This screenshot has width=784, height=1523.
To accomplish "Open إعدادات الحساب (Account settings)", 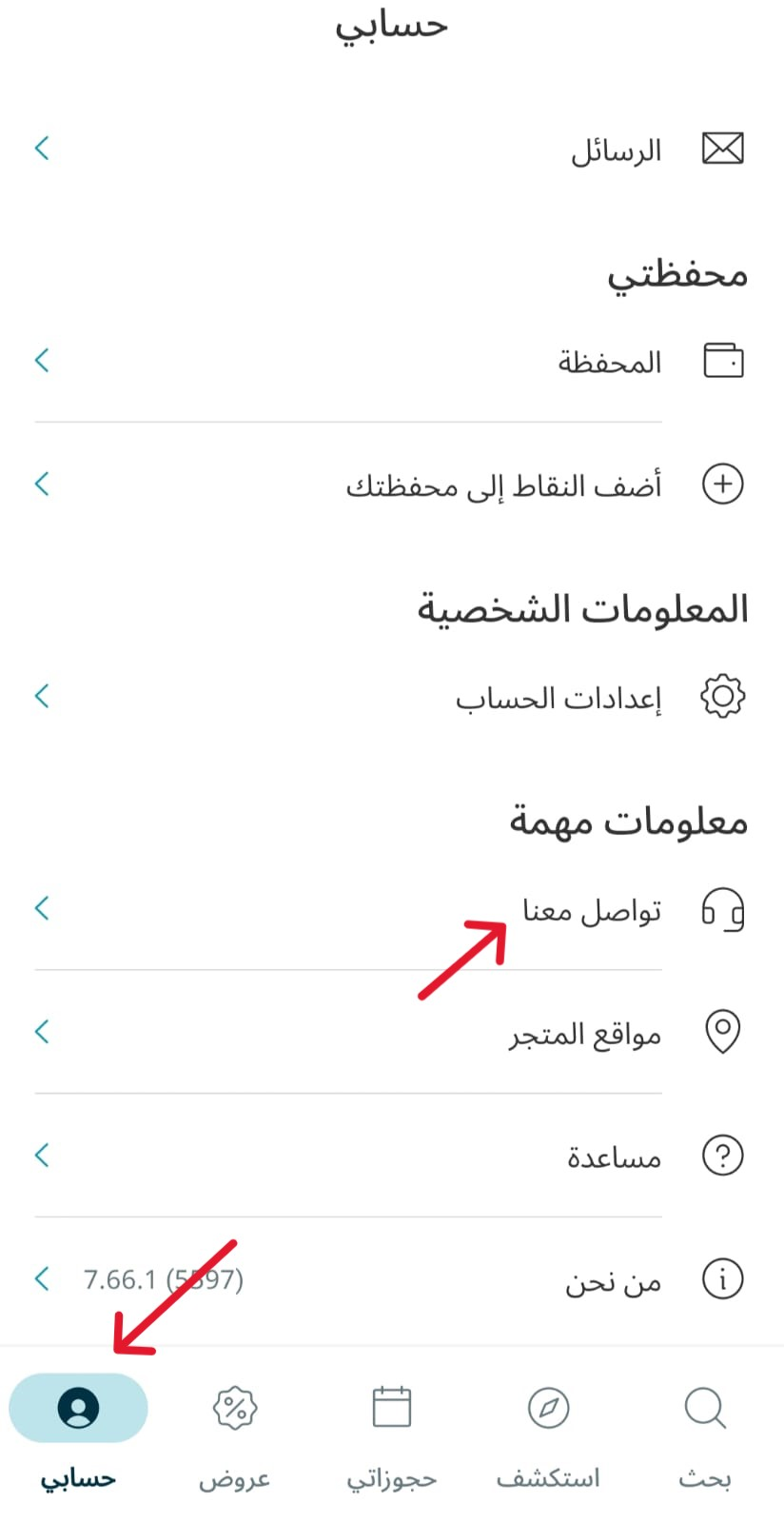I will [392, 697].
